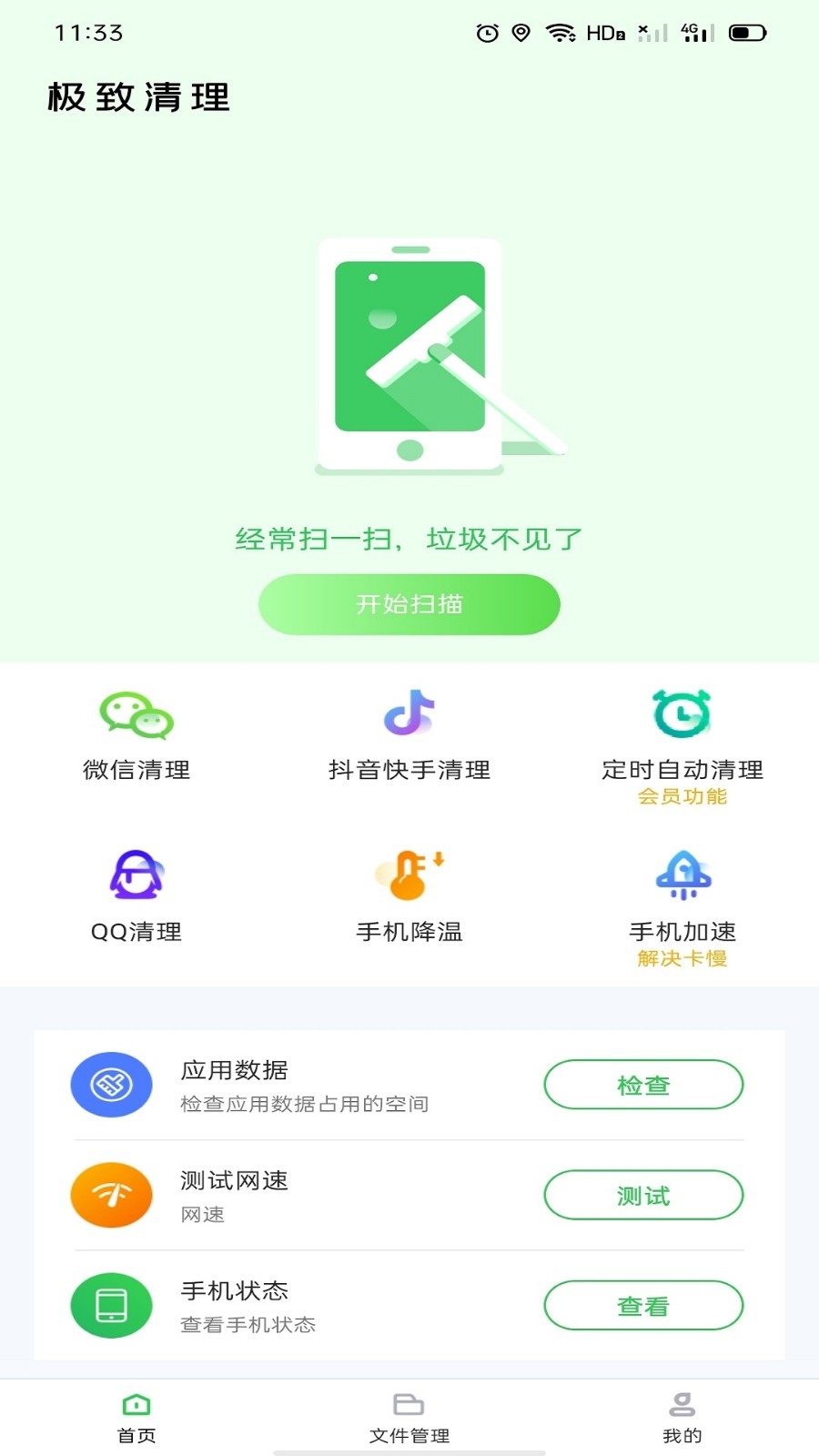Screen dimensions: 819x1456
Task: Open 微信清理 via the WeChat icon
Action: coord(135,719)
